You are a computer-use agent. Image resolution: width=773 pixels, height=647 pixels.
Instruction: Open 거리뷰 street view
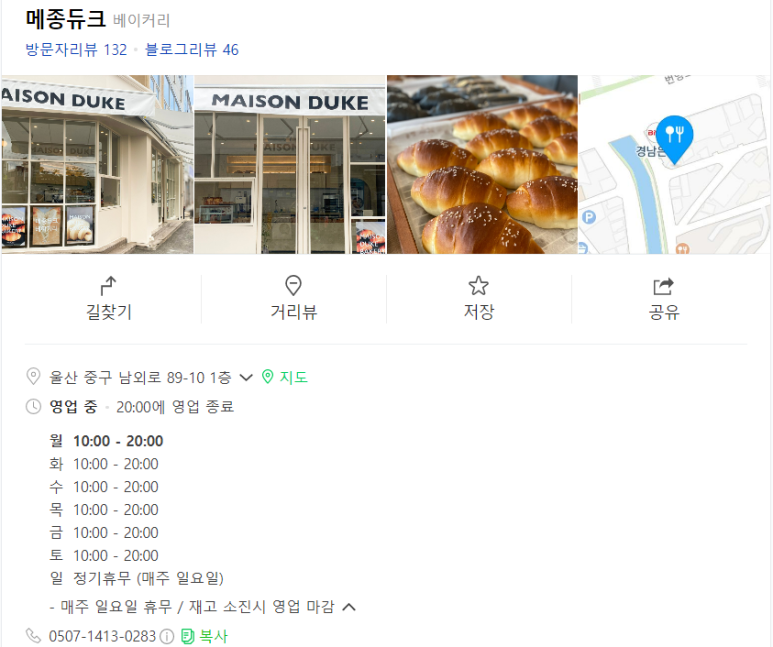click(x=293, y=298)
